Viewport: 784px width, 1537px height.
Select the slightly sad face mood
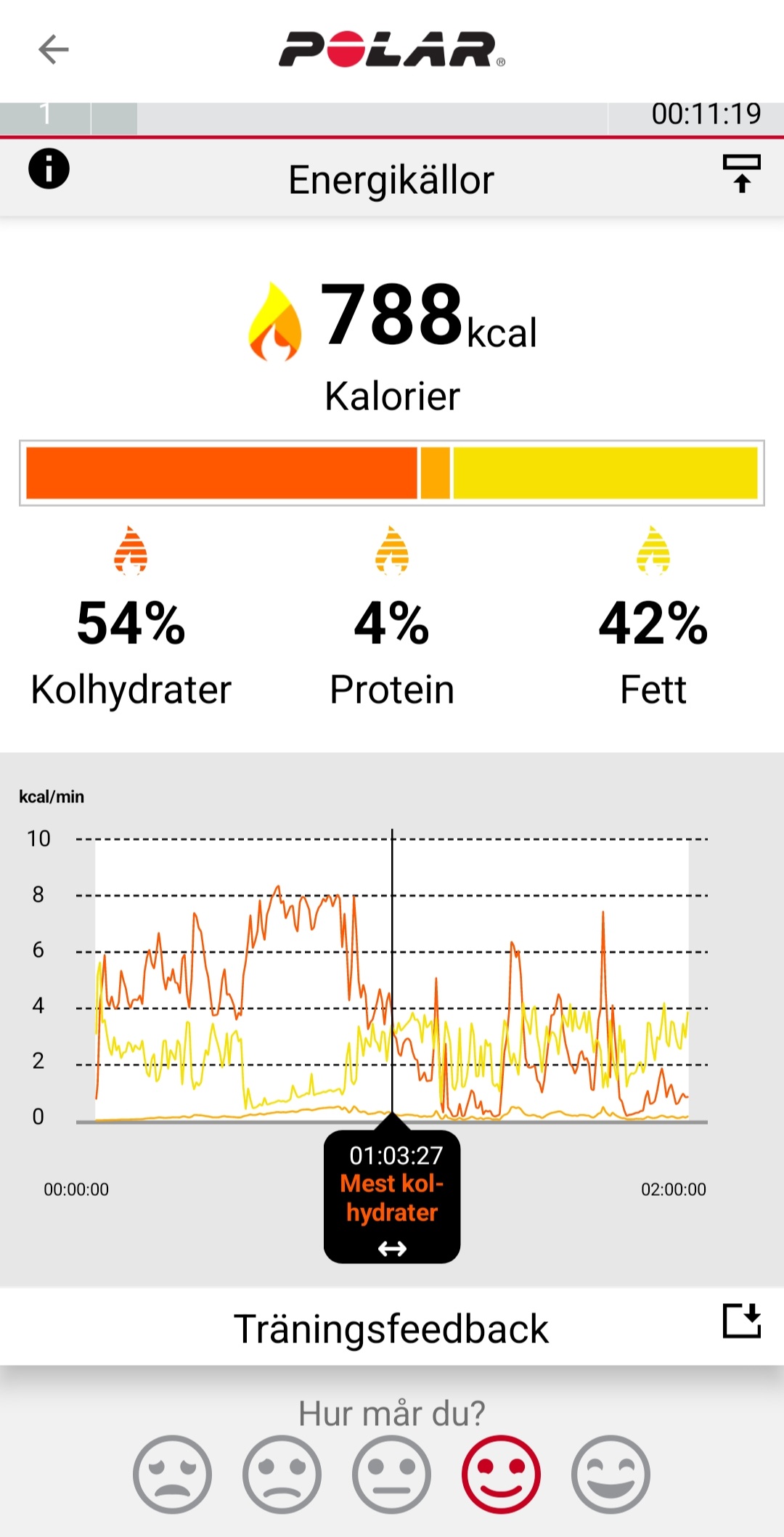click(282, 1474)
